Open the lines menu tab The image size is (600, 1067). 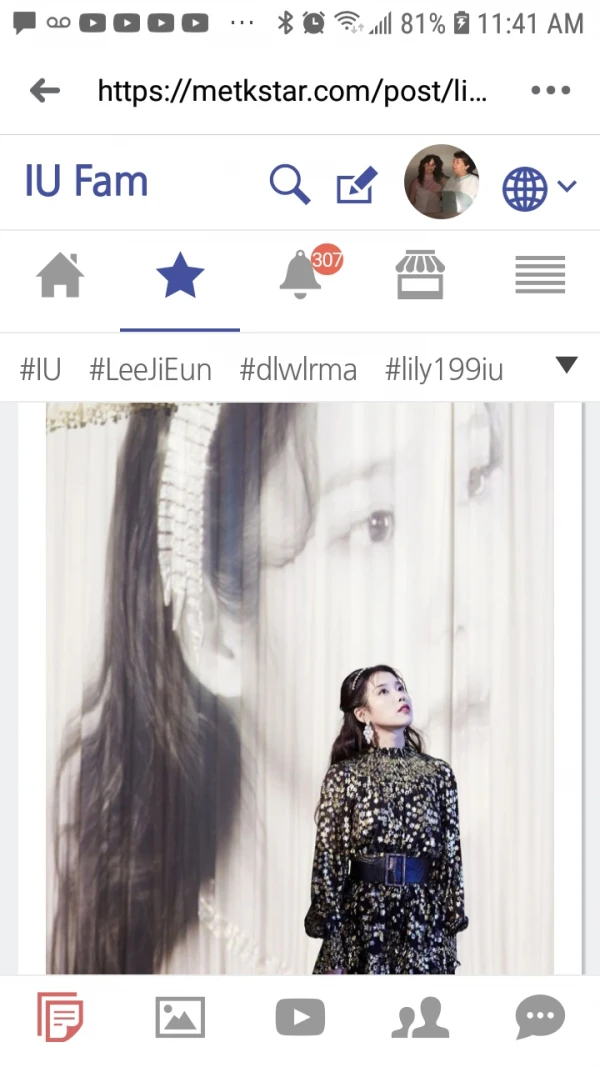(540, 275)
